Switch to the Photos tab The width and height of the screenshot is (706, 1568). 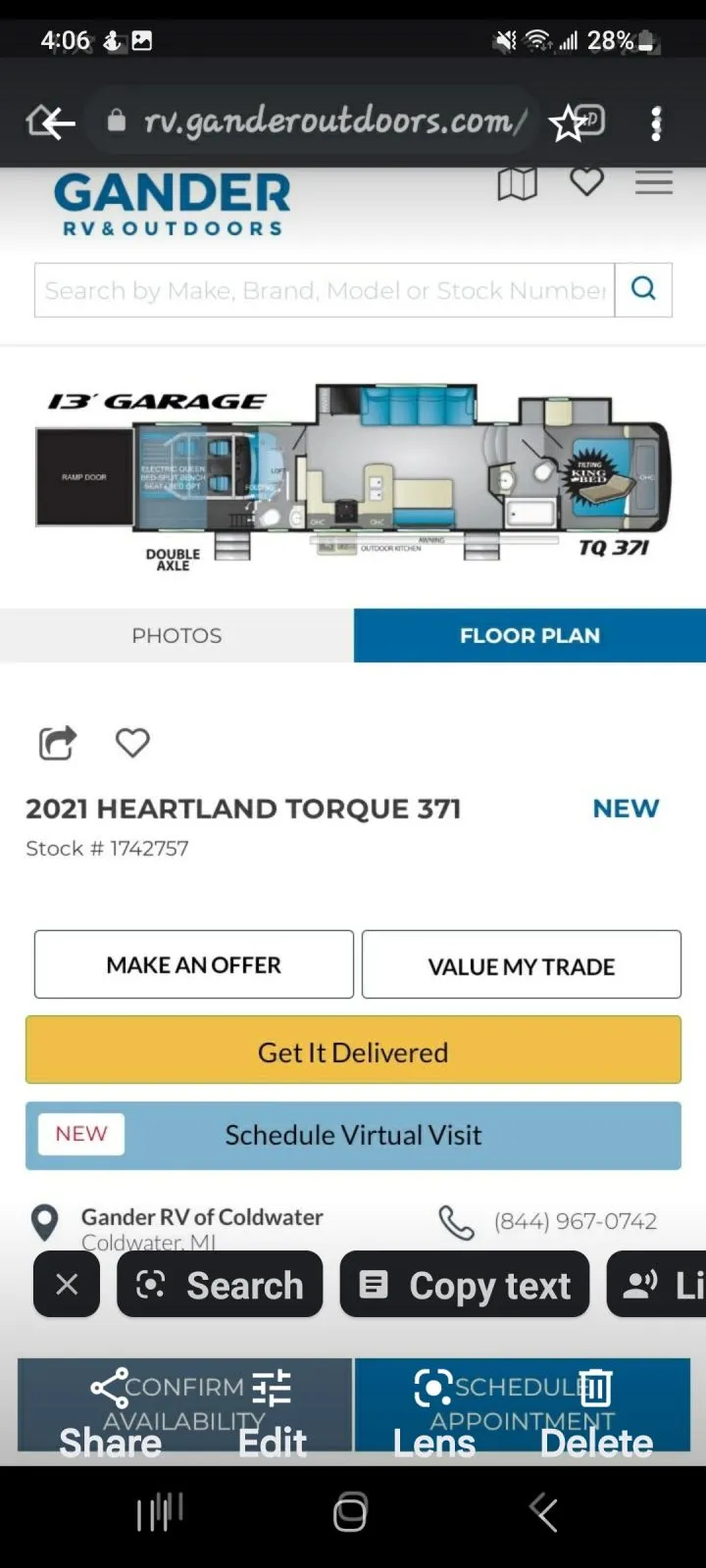tap(176, 635)
